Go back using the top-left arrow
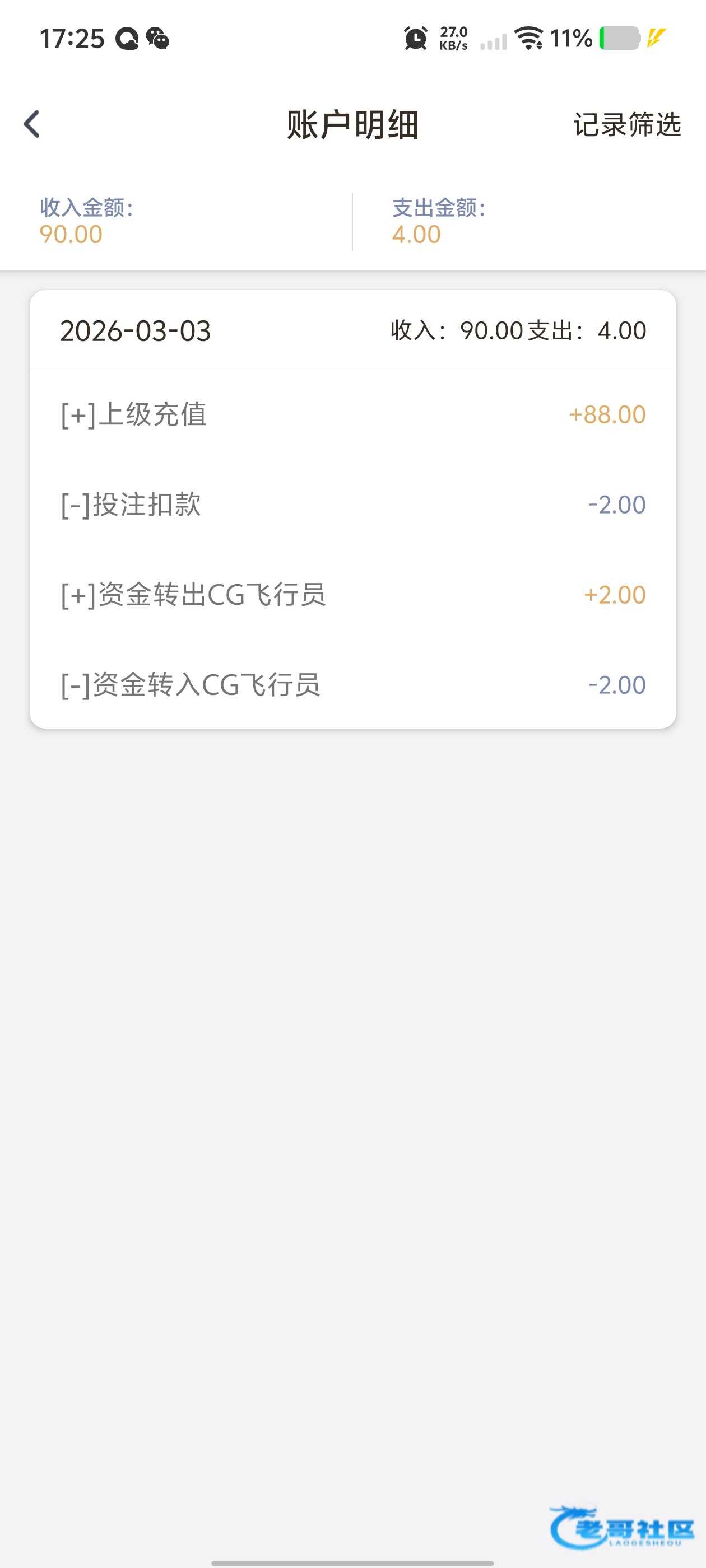This screenshot has width=706, height=1568. 32,124
